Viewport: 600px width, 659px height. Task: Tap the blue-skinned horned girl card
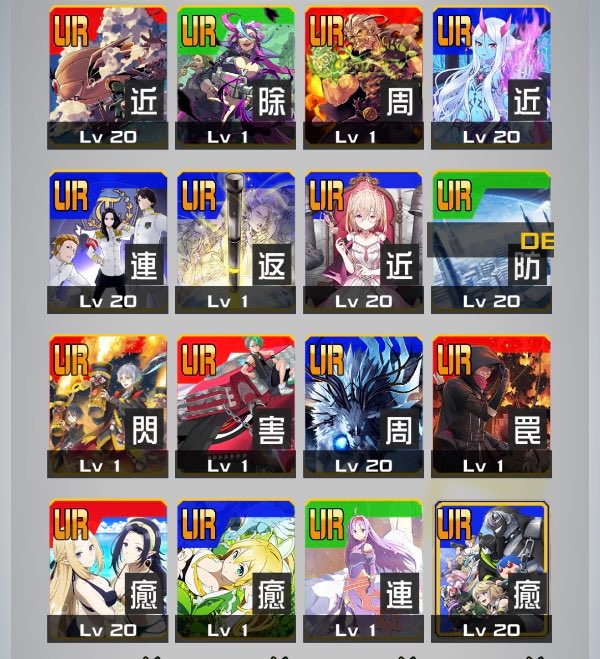point(491,77)
